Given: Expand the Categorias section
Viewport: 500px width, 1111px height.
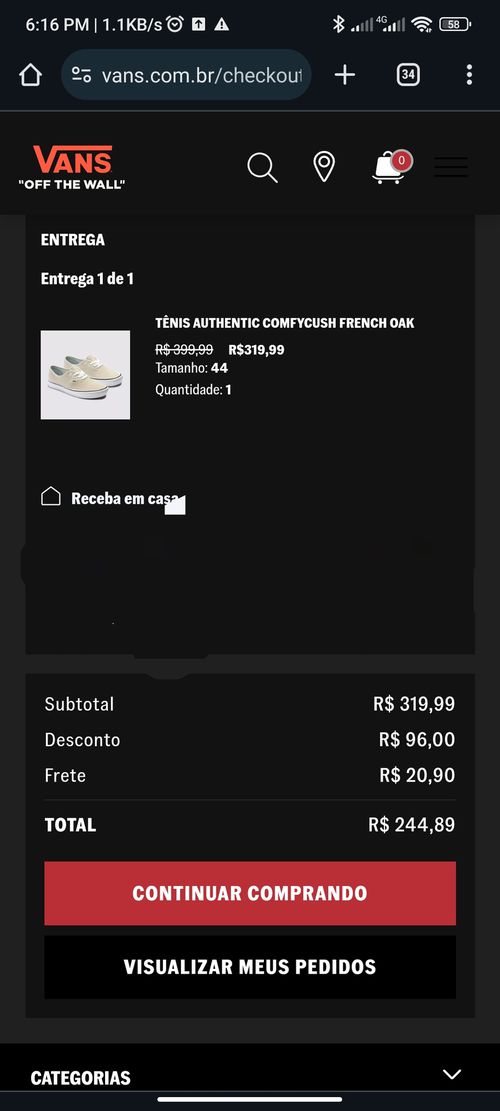Looking at the screenshot, I should pos(250,1077).
